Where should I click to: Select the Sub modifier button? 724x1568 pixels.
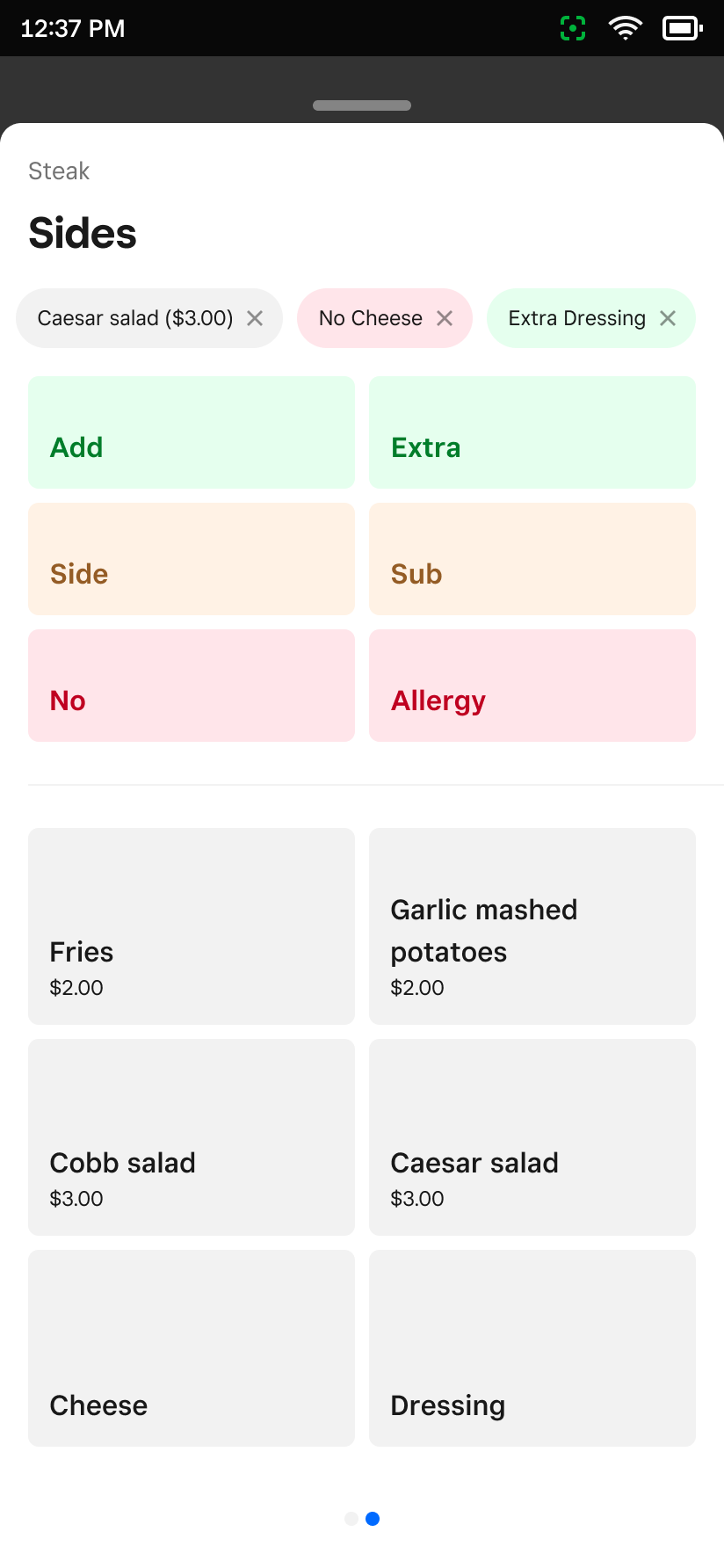click(x=532, y=559)
